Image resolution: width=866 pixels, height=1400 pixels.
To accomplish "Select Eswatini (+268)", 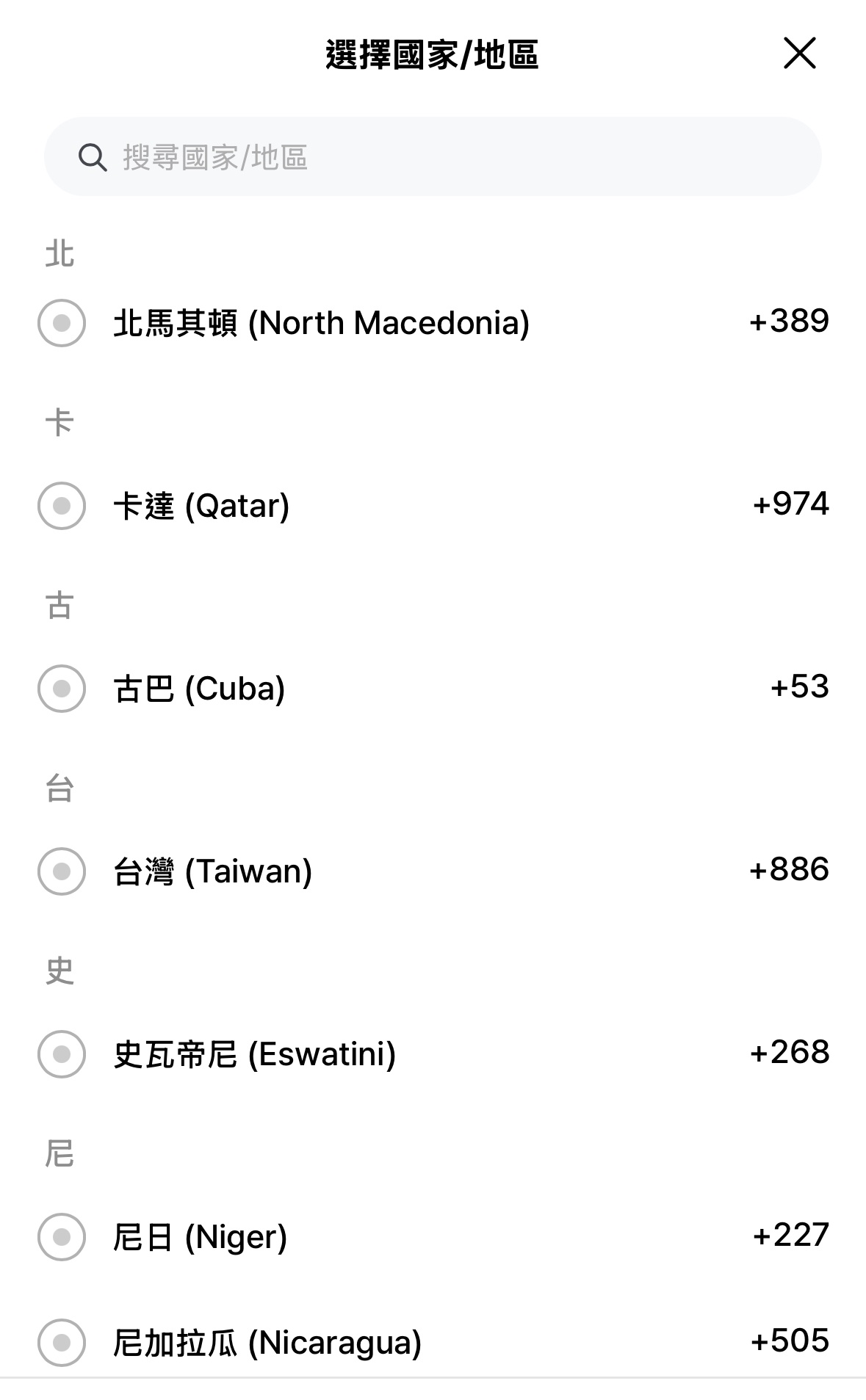I will [433, 1054].
